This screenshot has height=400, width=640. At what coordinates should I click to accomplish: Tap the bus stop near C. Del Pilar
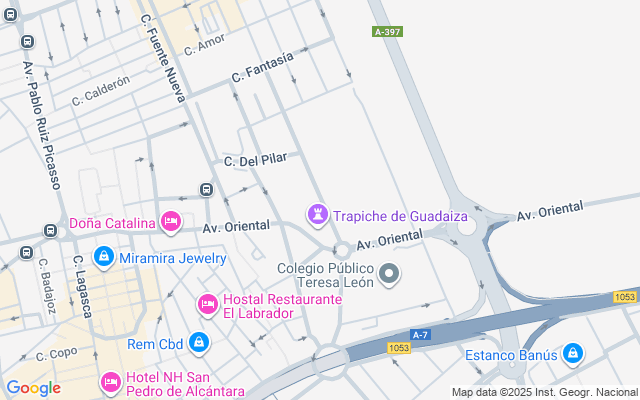[x=207, y=189]
